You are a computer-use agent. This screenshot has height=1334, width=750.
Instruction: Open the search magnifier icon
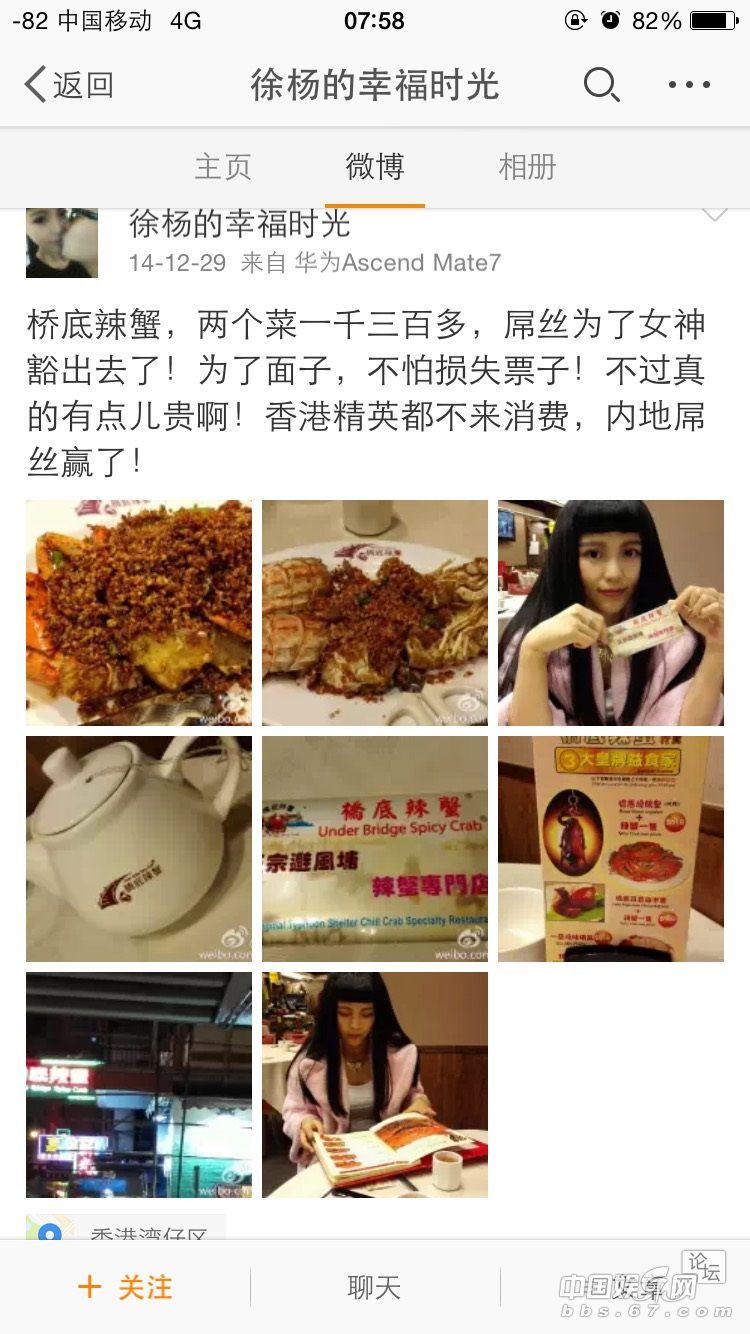click(601, 85)
